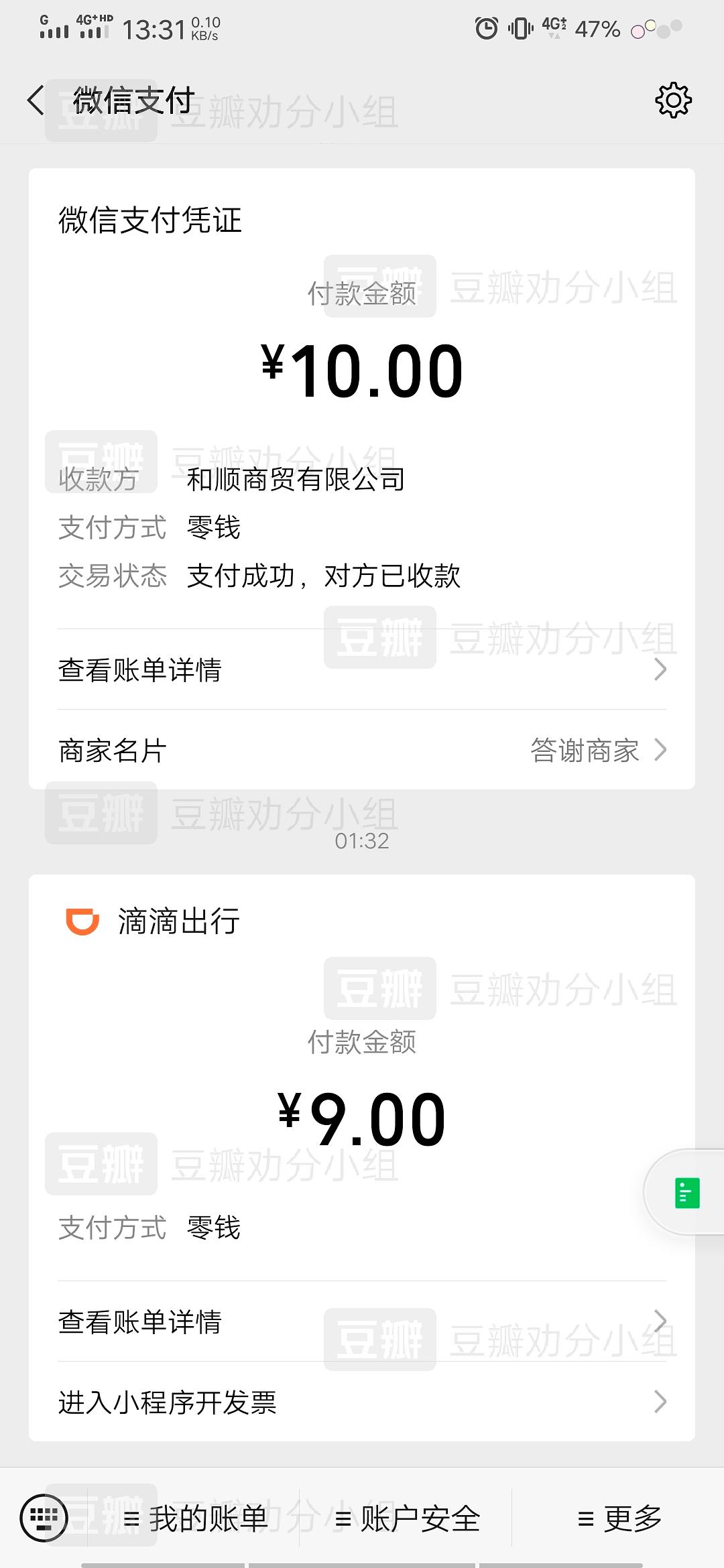Switch to keyboard input icon
The width and height of the screenshot is (724, 1568).
[x=44, y=1518]
